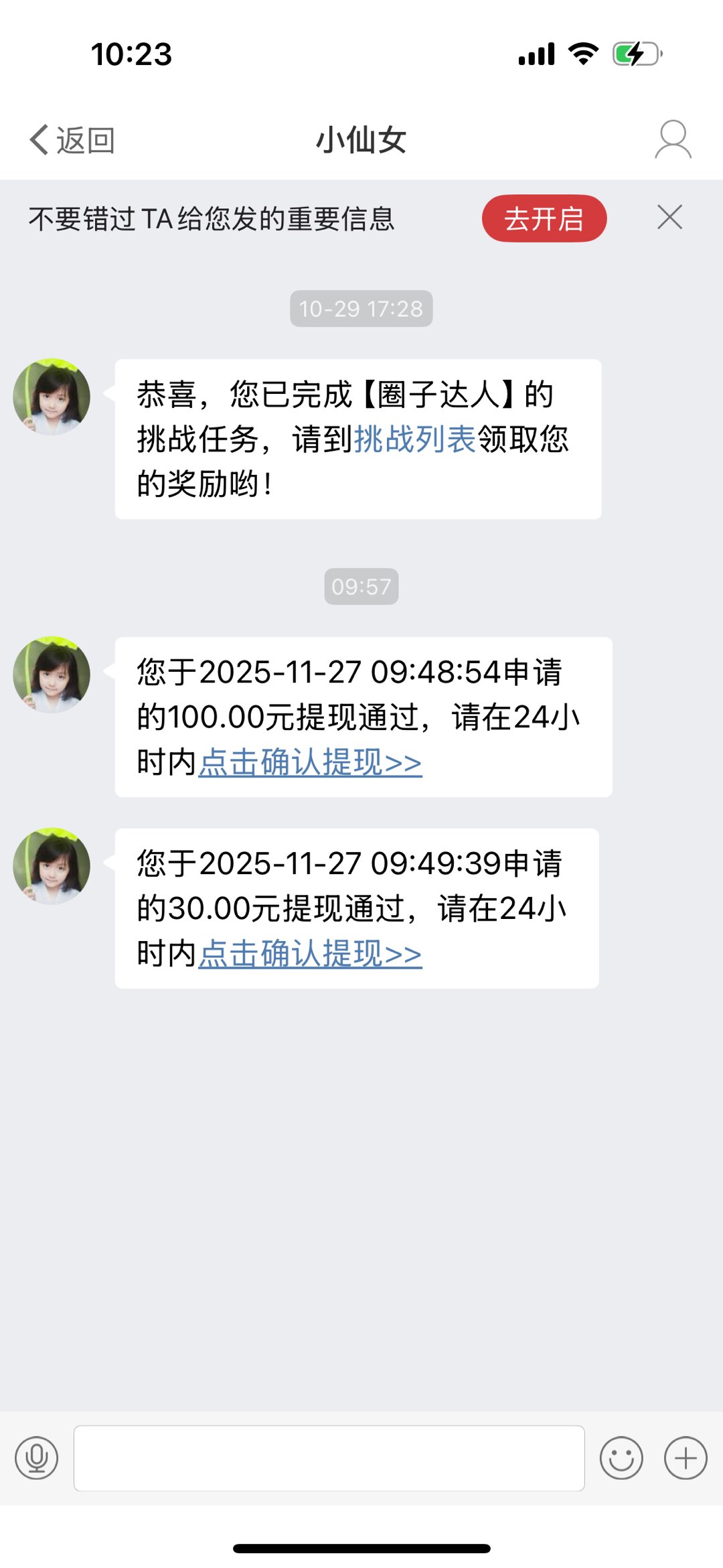Open the emoji picker
723x1568 pixels.
621,1458
